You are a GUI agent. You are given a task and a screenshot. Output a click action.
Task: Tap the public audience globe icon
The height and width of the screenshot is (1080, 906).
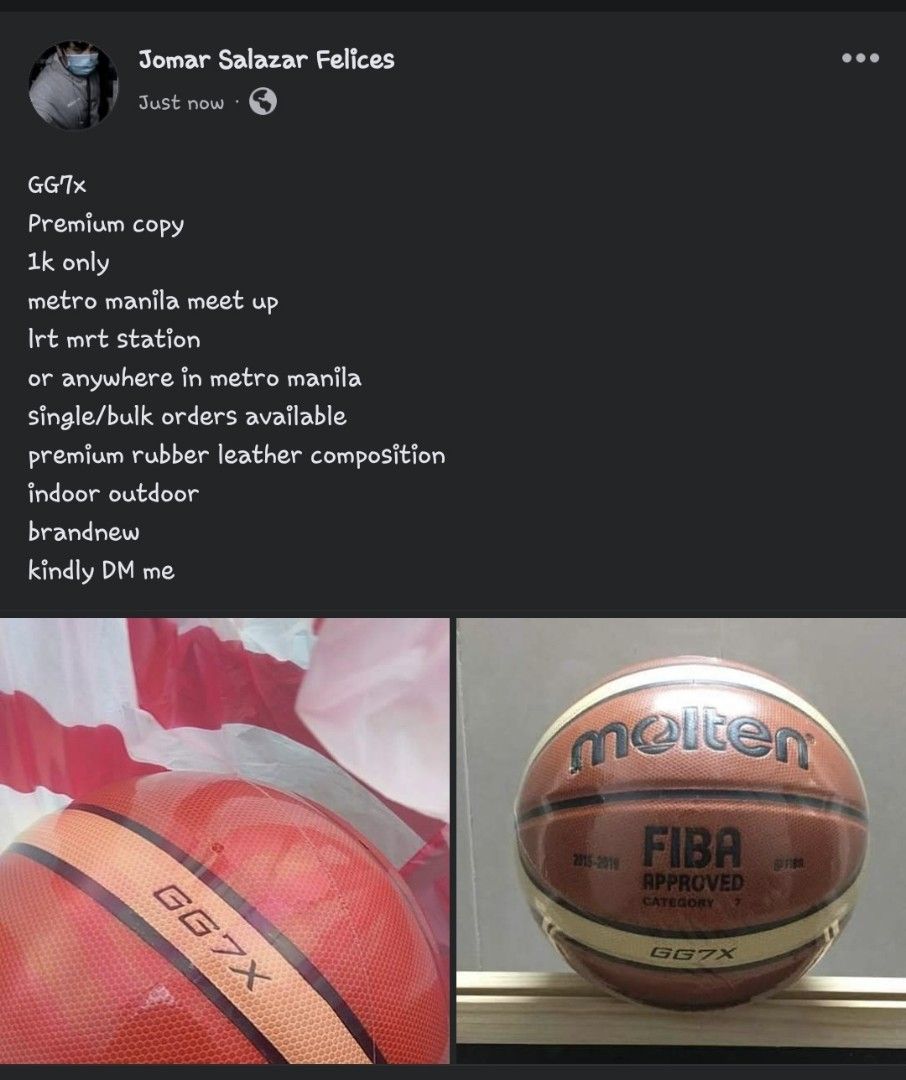(263, 102)
